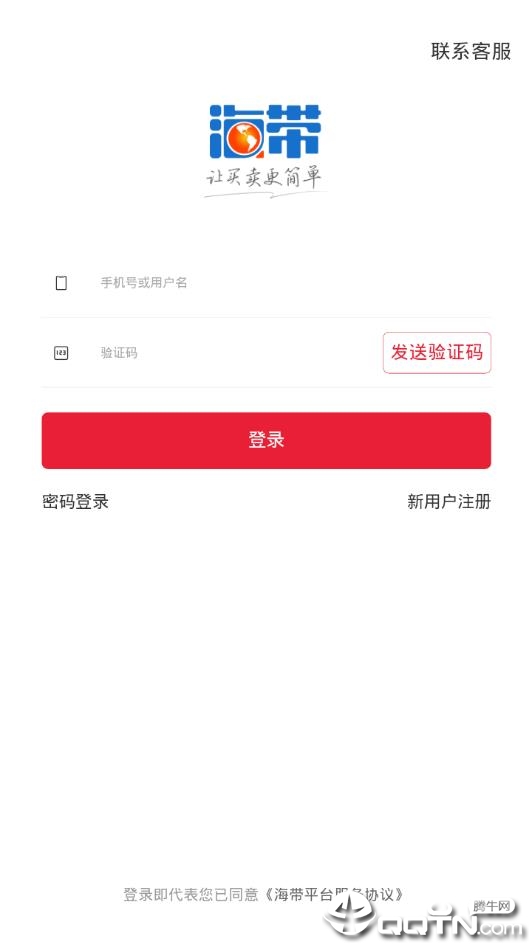Screen dimensions: 532x944
Task: Tap 发送验证码 to send code
Action: 437,353
